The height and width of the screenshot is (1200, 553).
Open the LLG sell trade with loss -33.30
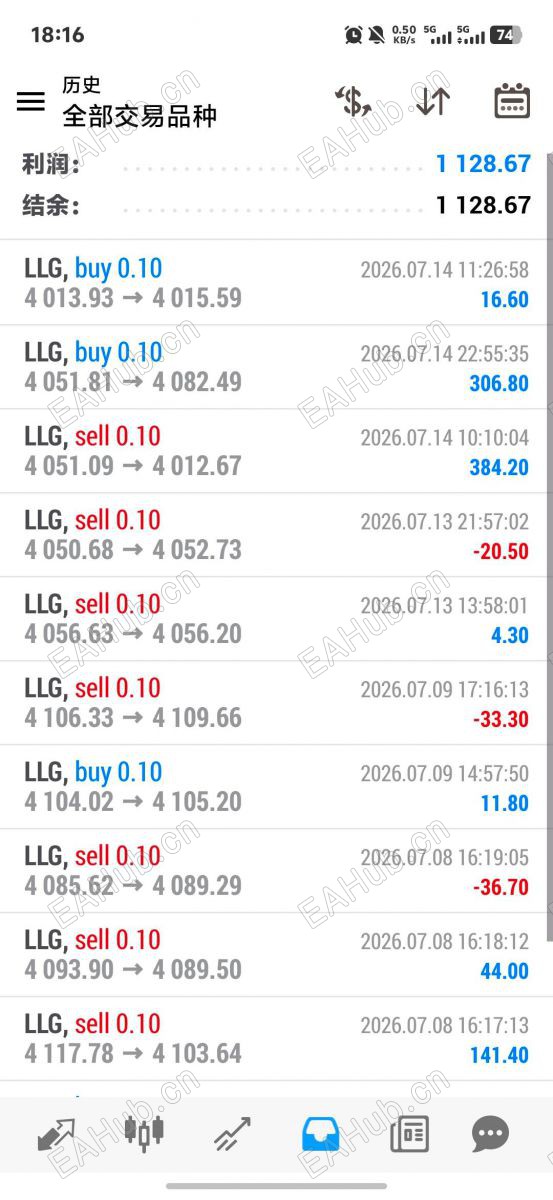[x=276, y=703]
